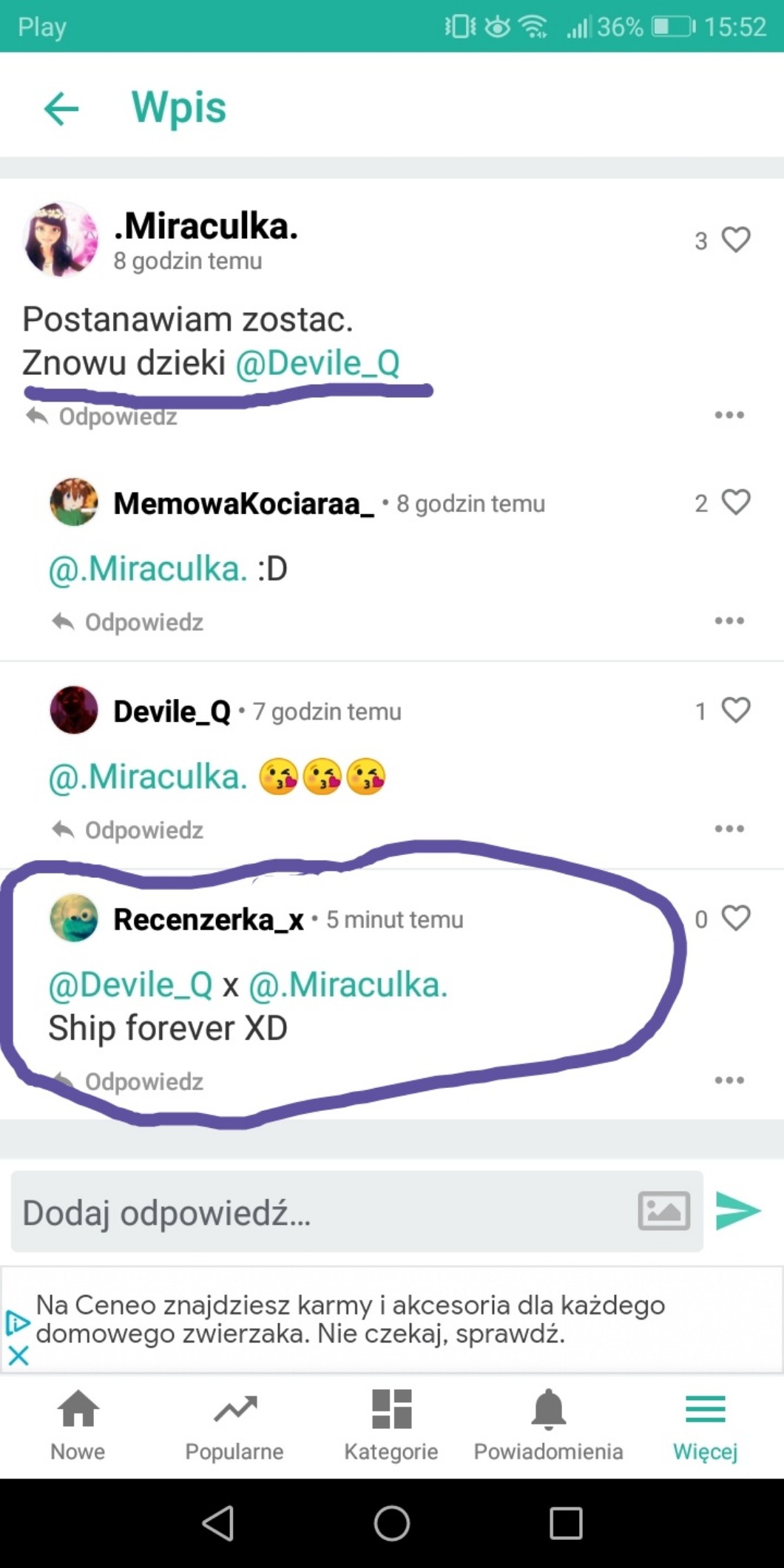Switch to the Popularne tab
This screenshot has width=784, height=1568.
tap(234, 1425)
